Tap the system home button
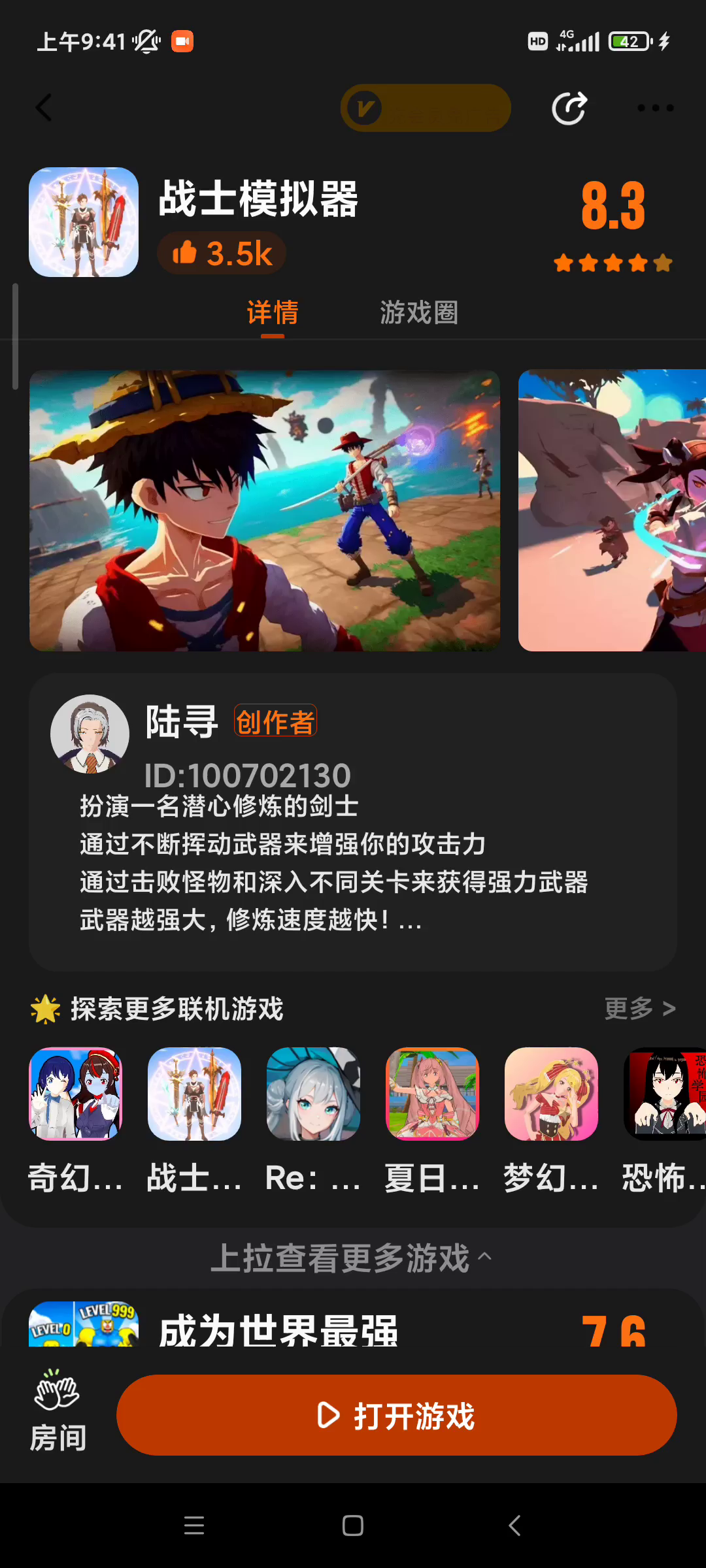 tap(353, 1526)
